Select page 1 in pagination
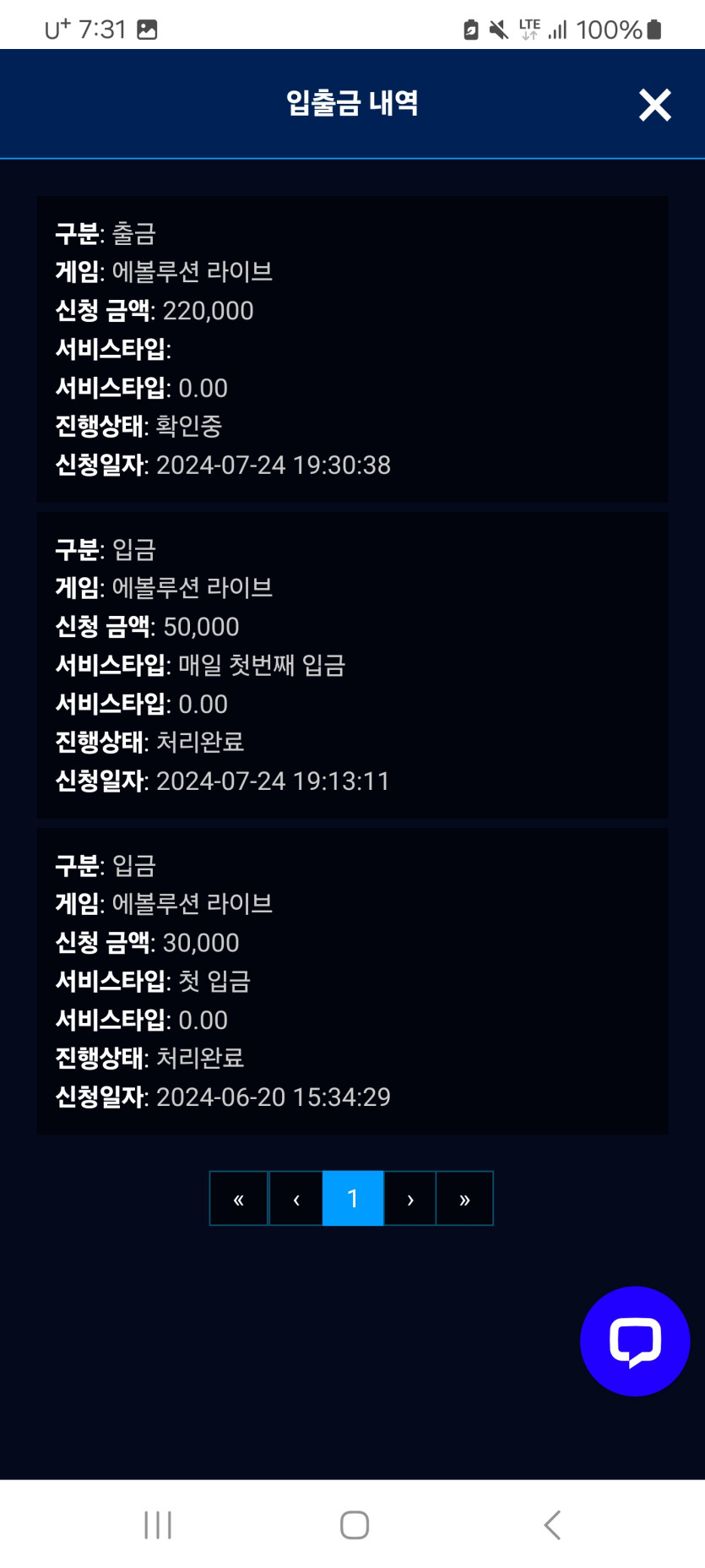The height and width of the screenshot is (1568, 705). coord(353,1198)
